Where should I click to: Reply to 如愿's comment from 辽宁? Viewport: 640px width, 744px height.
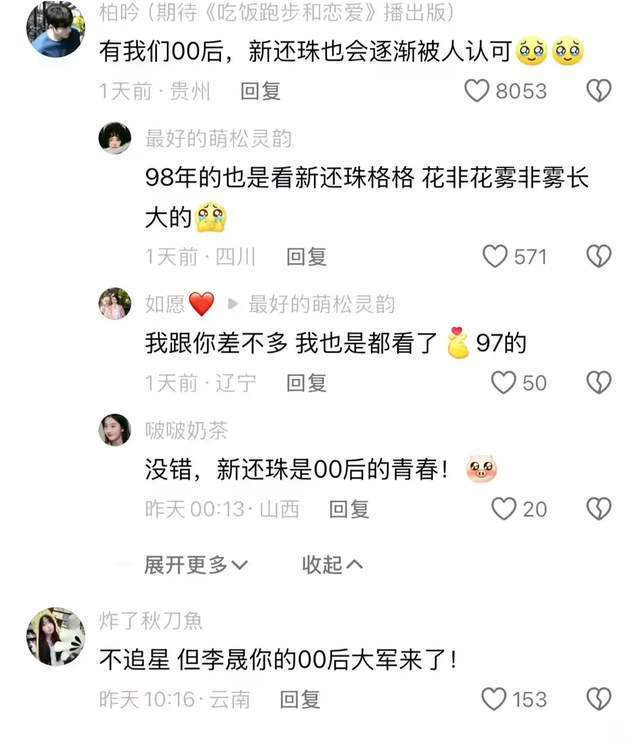tap(306, 382)
